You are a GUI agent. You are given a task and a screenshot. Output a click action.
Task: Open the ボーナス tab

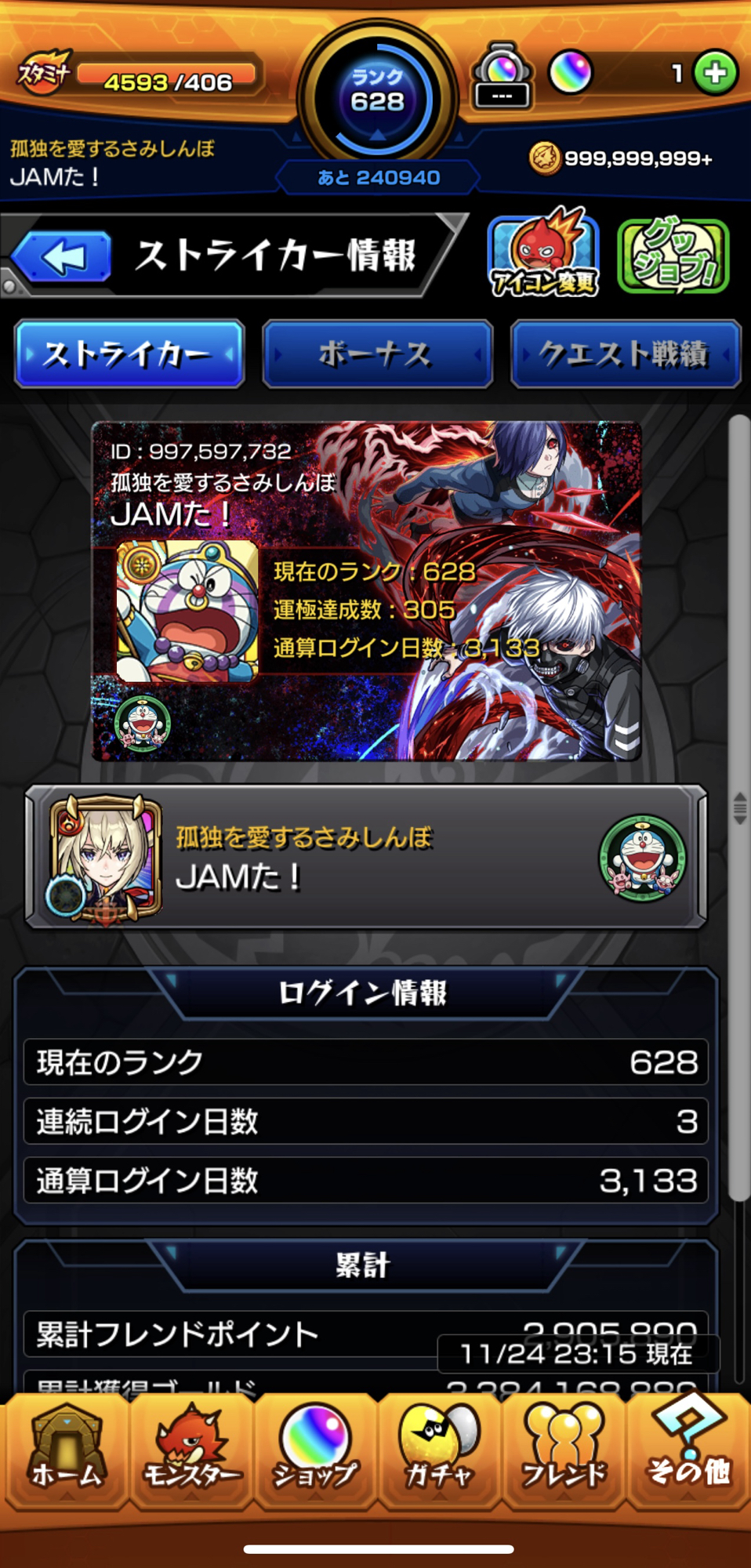[x=377, y=354]
